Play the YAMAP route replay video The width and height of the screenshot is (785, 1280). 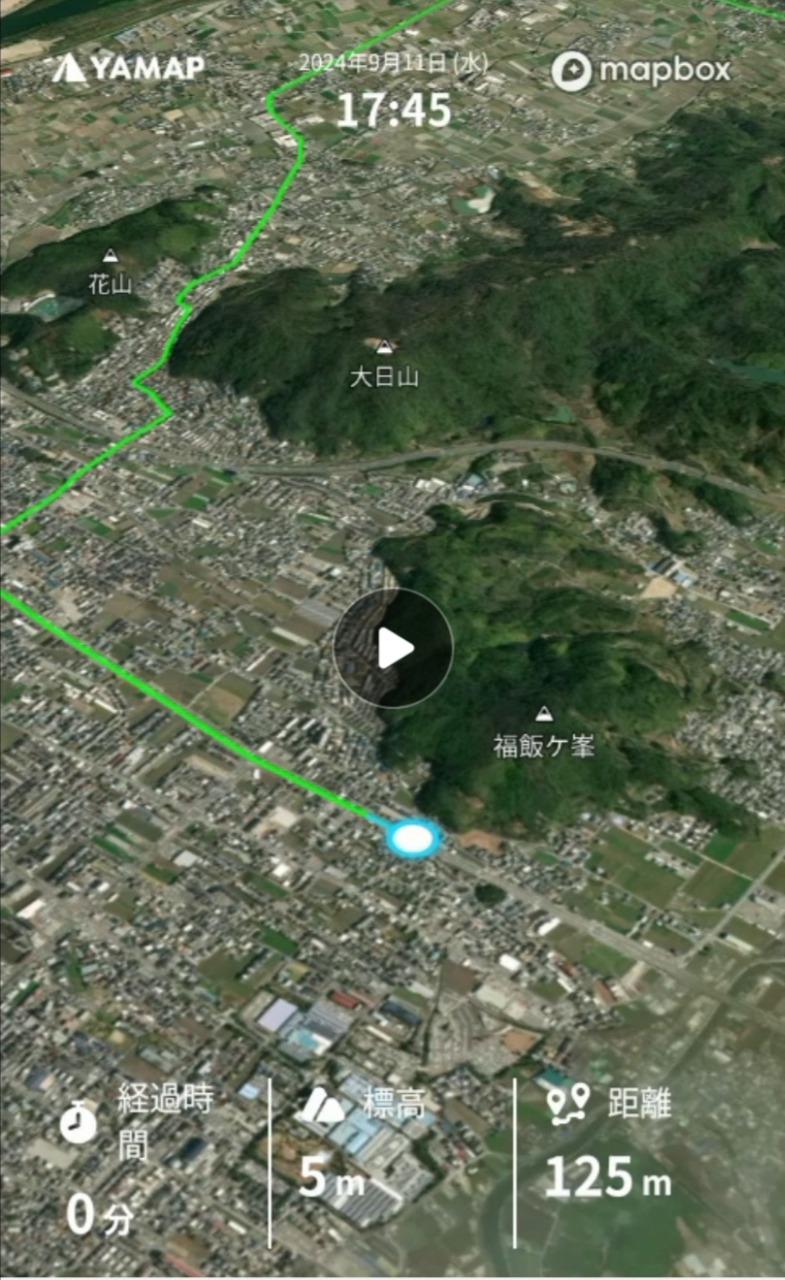coord(393,648)
